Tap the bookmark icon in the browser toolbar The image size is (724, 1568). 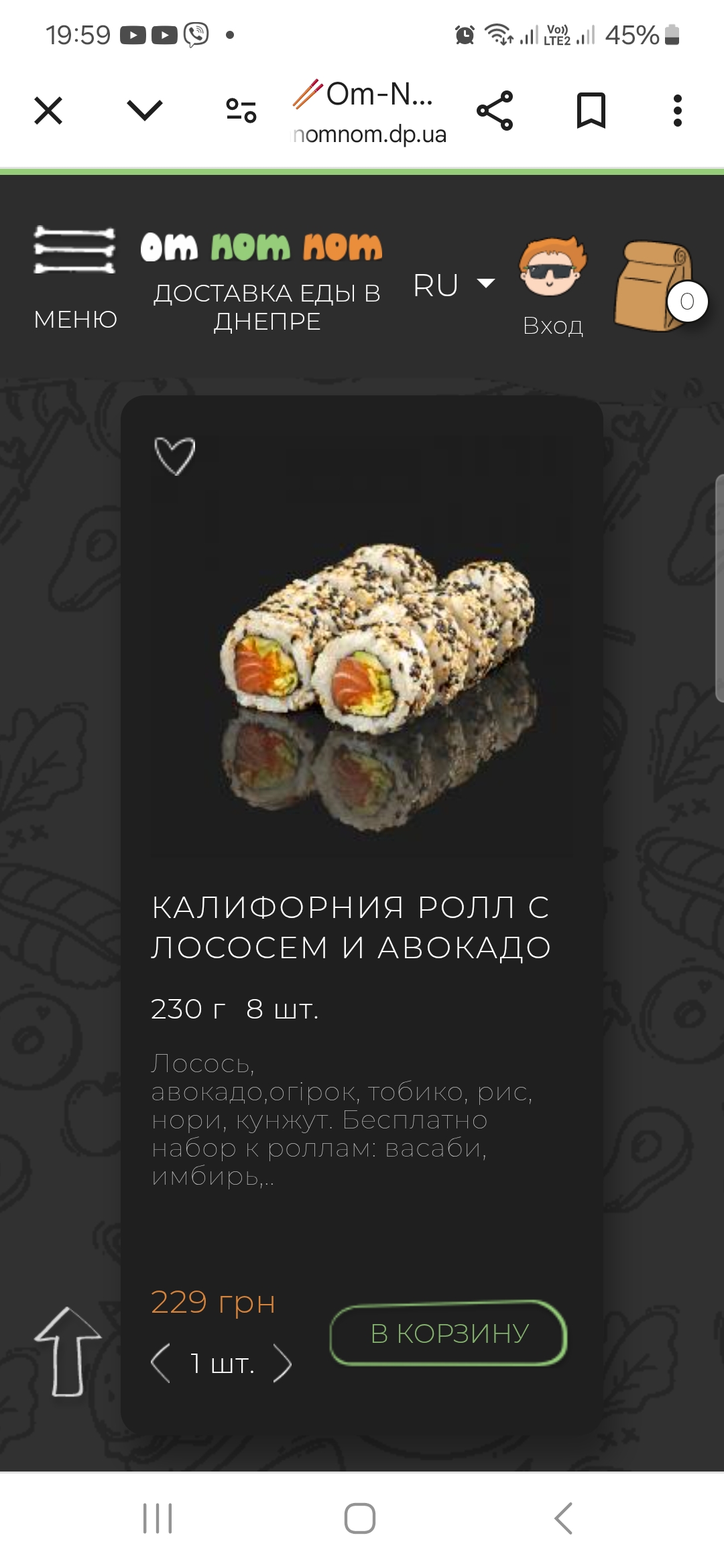pyautogui.click(x=593, y=109)
